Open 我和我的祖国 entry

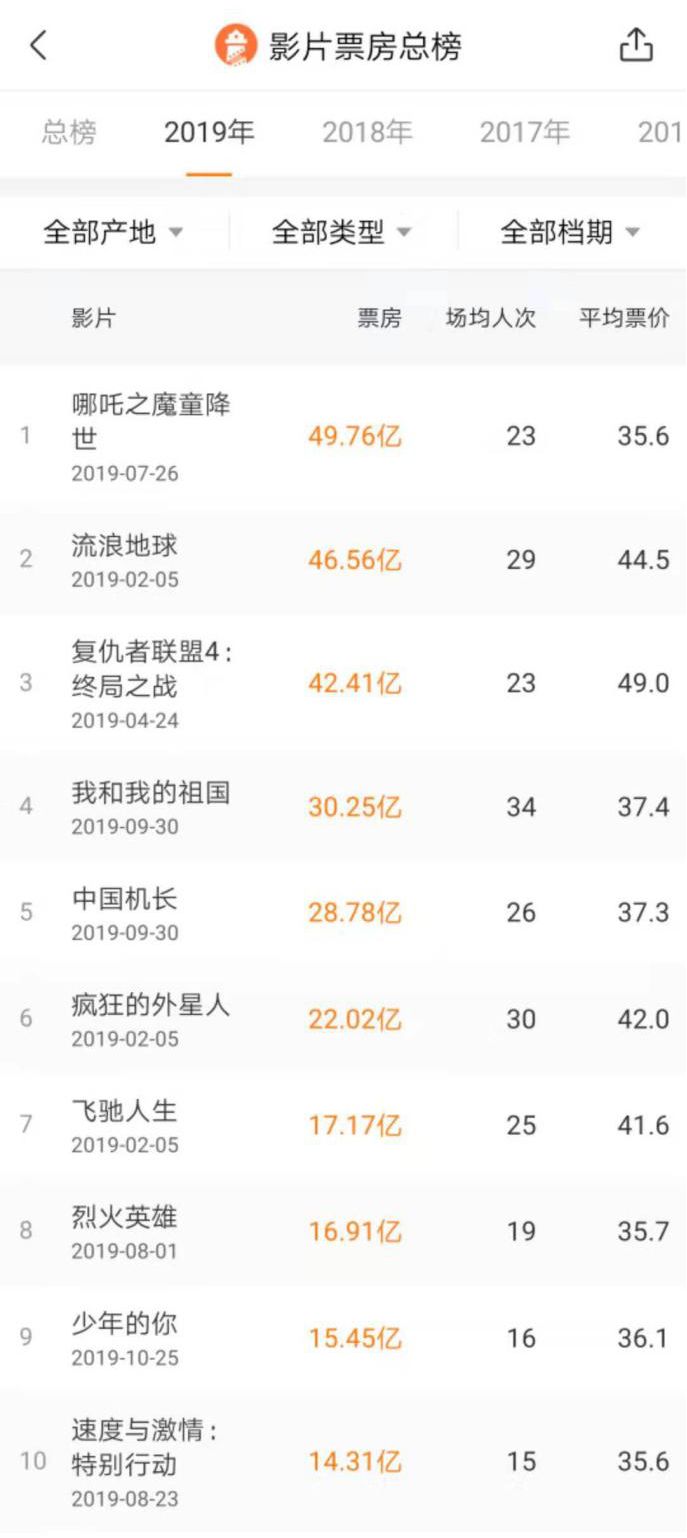[x=343, y=807]
